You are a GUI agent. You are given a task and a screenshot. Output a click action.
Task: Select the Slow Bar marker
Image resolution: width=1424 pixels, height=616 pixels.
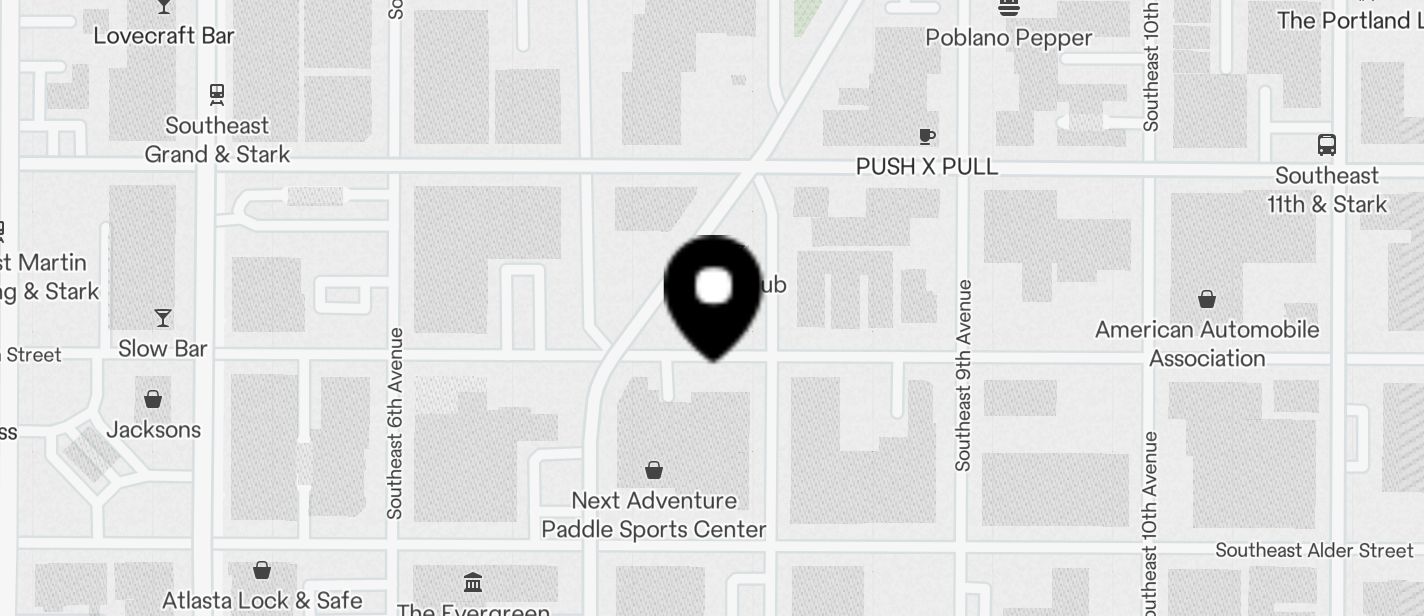point(163,319)
